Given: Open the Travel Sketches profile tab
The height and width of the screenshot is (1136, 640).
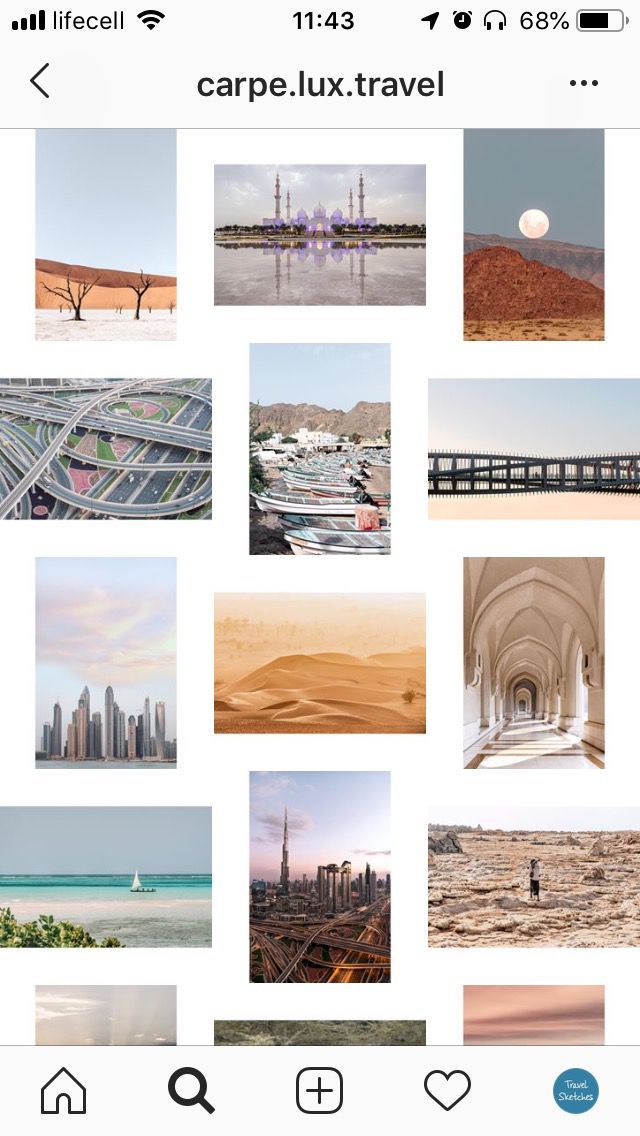Looking at the screenshot, I should tap(575, 1091).
